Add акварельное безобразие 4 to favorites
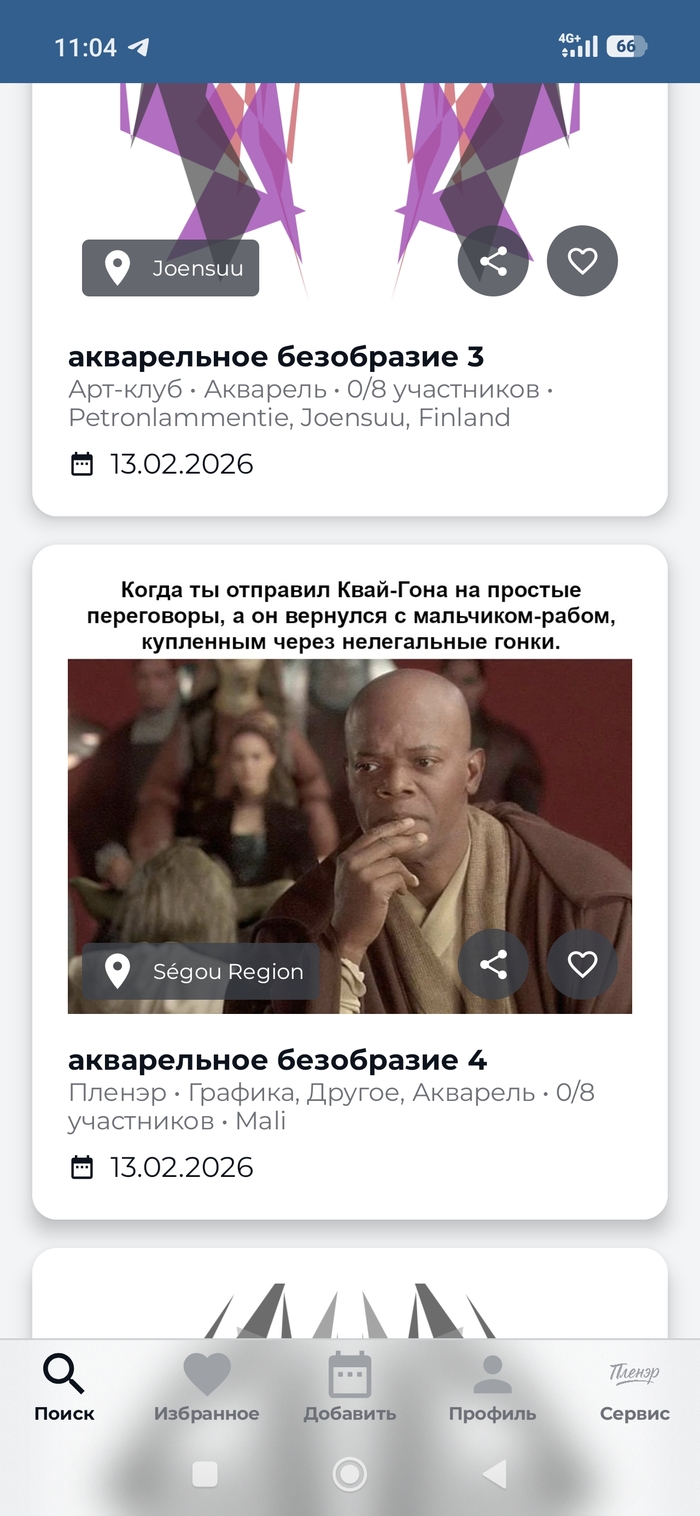Image resolution: width=700 pixels, height=1516 pixels. click(582, 965)
